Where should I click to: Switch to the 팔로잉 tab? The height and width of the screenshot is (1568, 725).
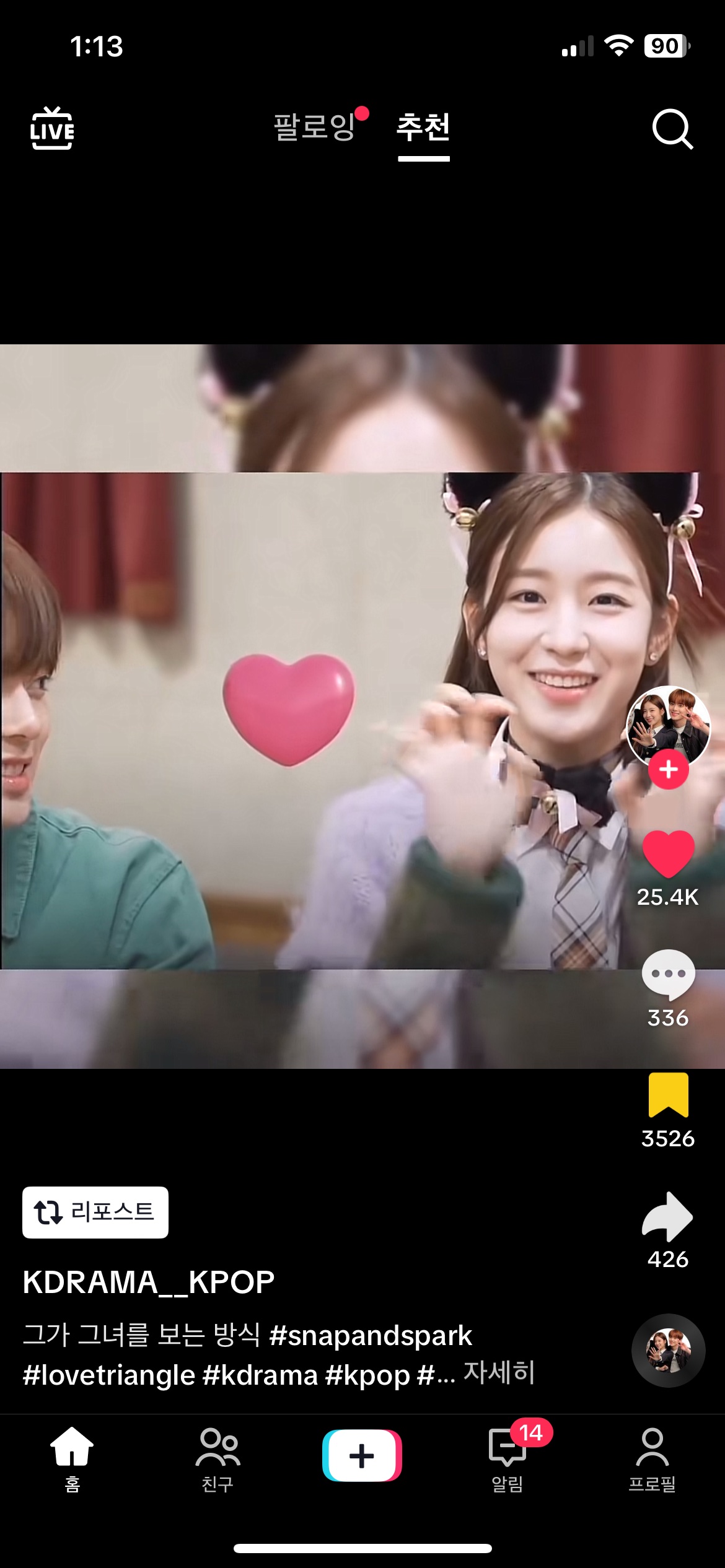[315, 127]
